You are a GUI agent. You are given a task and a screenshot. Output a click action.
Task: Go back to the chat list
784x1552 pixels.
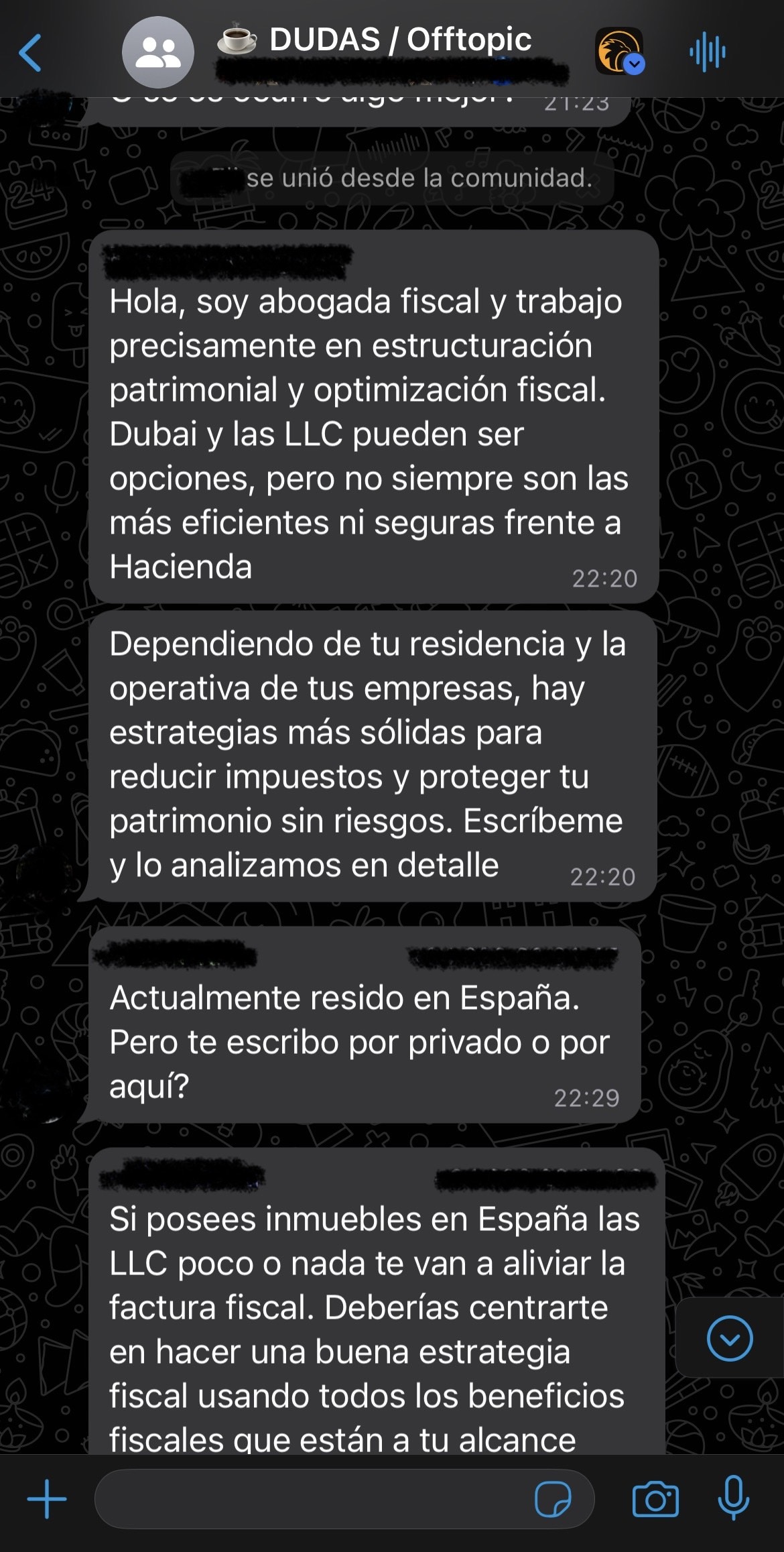coord(31,52)
